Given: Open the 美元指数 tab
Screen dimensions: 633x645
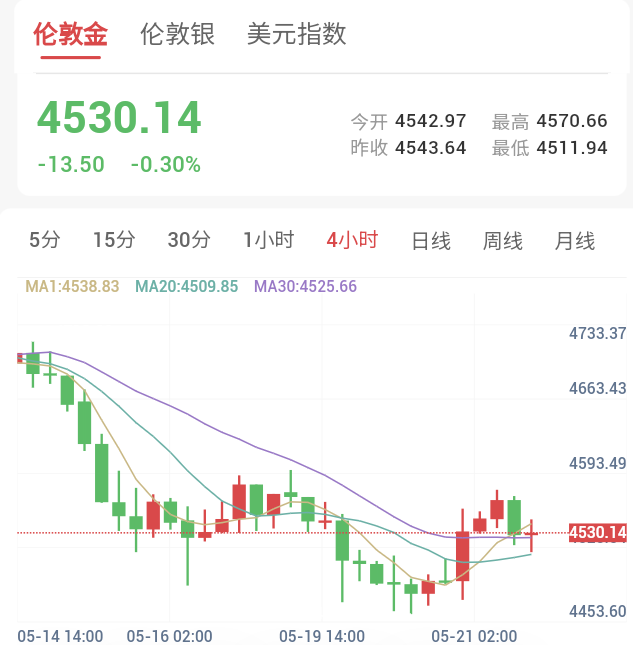Looking at the screenshot, I should coord(297,34).
